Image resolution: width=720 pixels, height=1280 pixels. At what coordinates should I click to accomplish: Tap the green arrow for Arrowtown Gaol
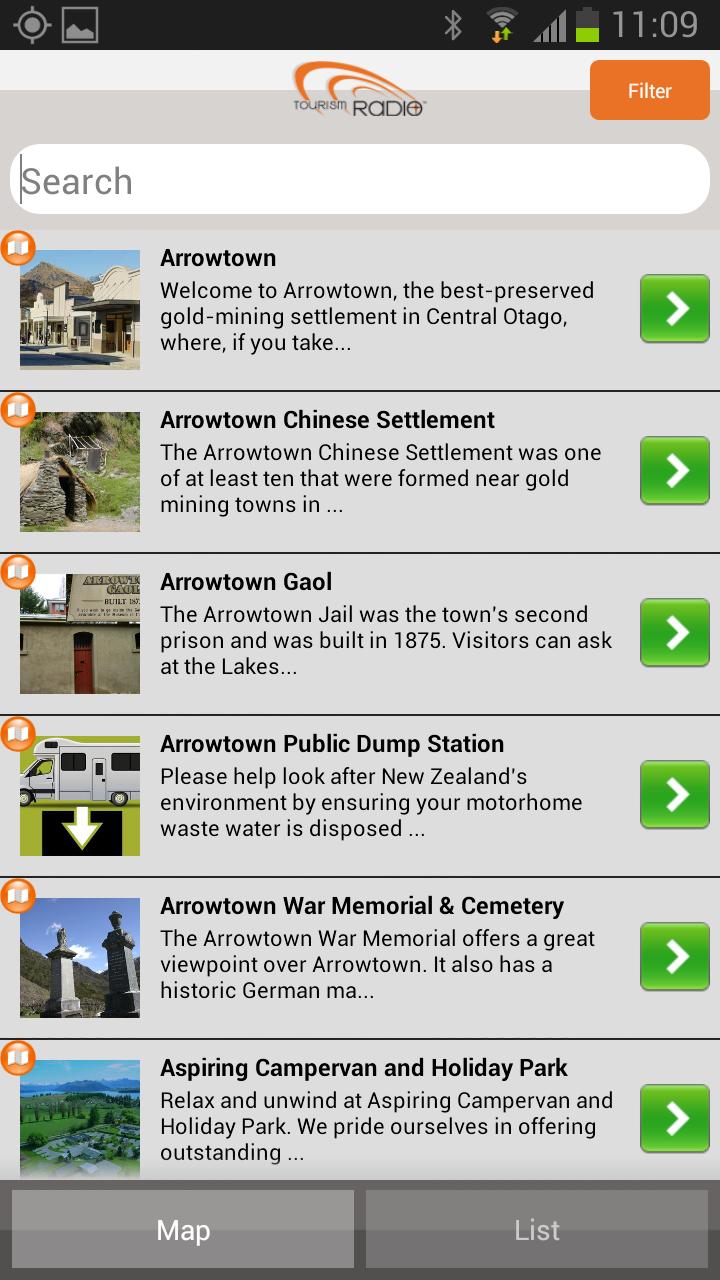tap(675, 632)
